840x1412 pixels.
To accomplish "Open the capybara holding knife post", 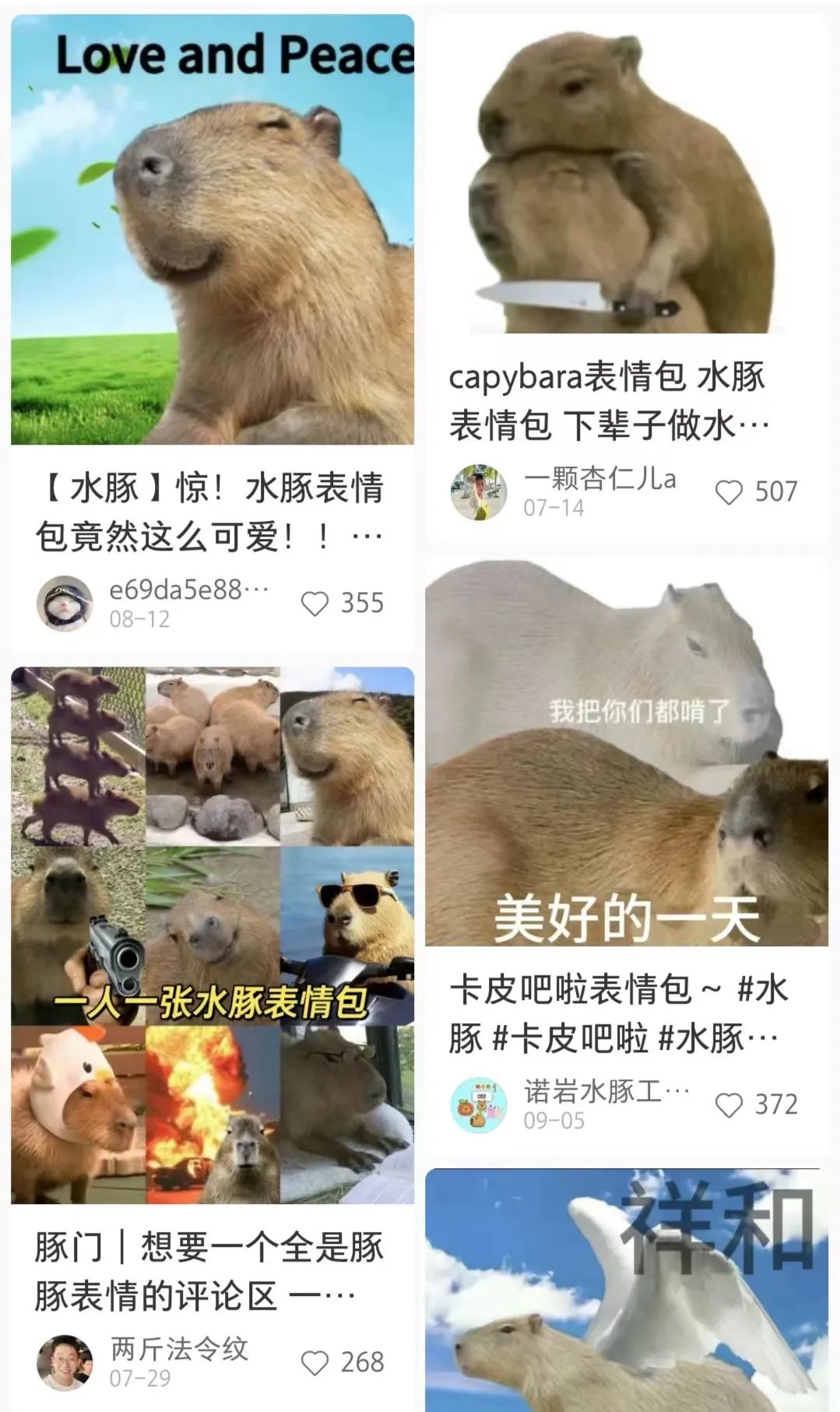I will click(625, 175).
